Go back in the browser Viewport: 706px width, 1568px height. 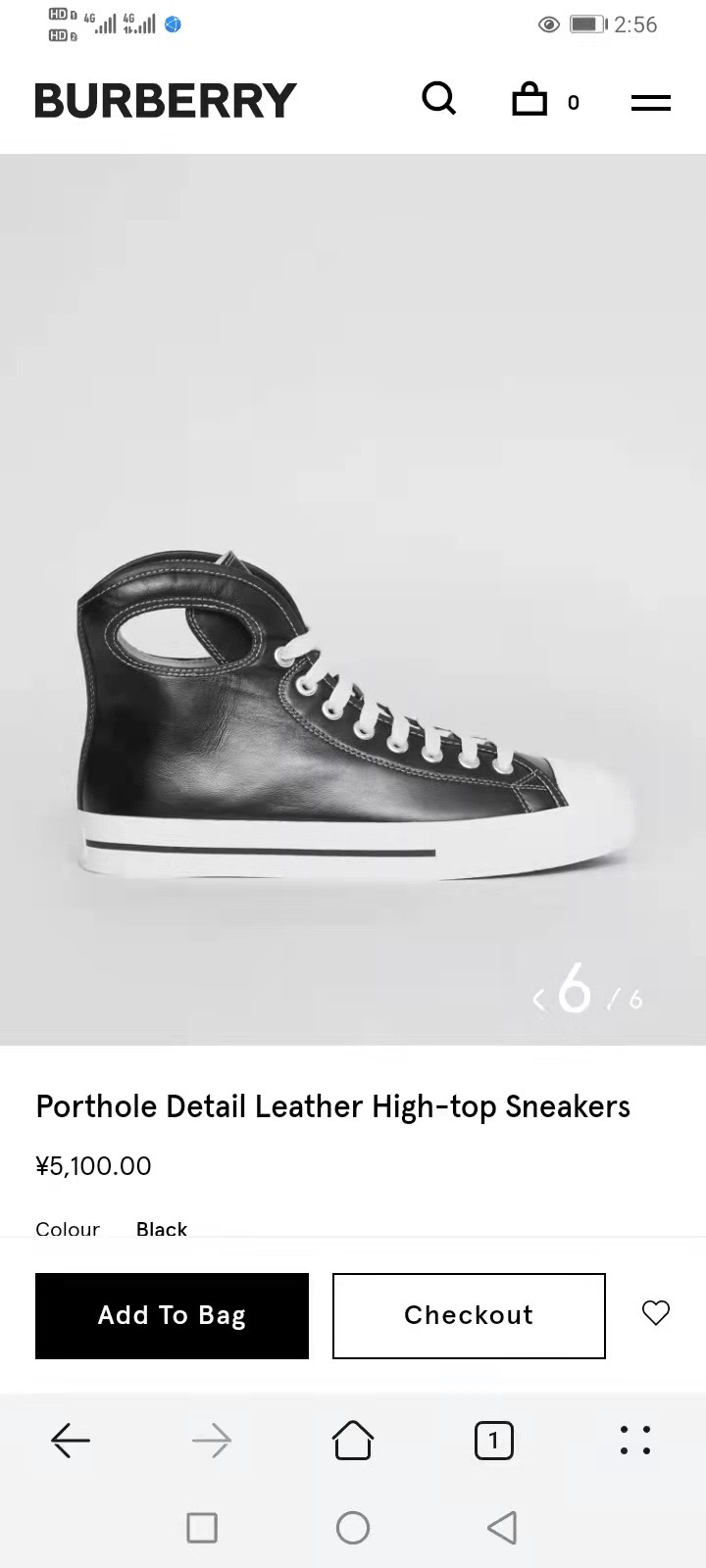(71, 1441)
